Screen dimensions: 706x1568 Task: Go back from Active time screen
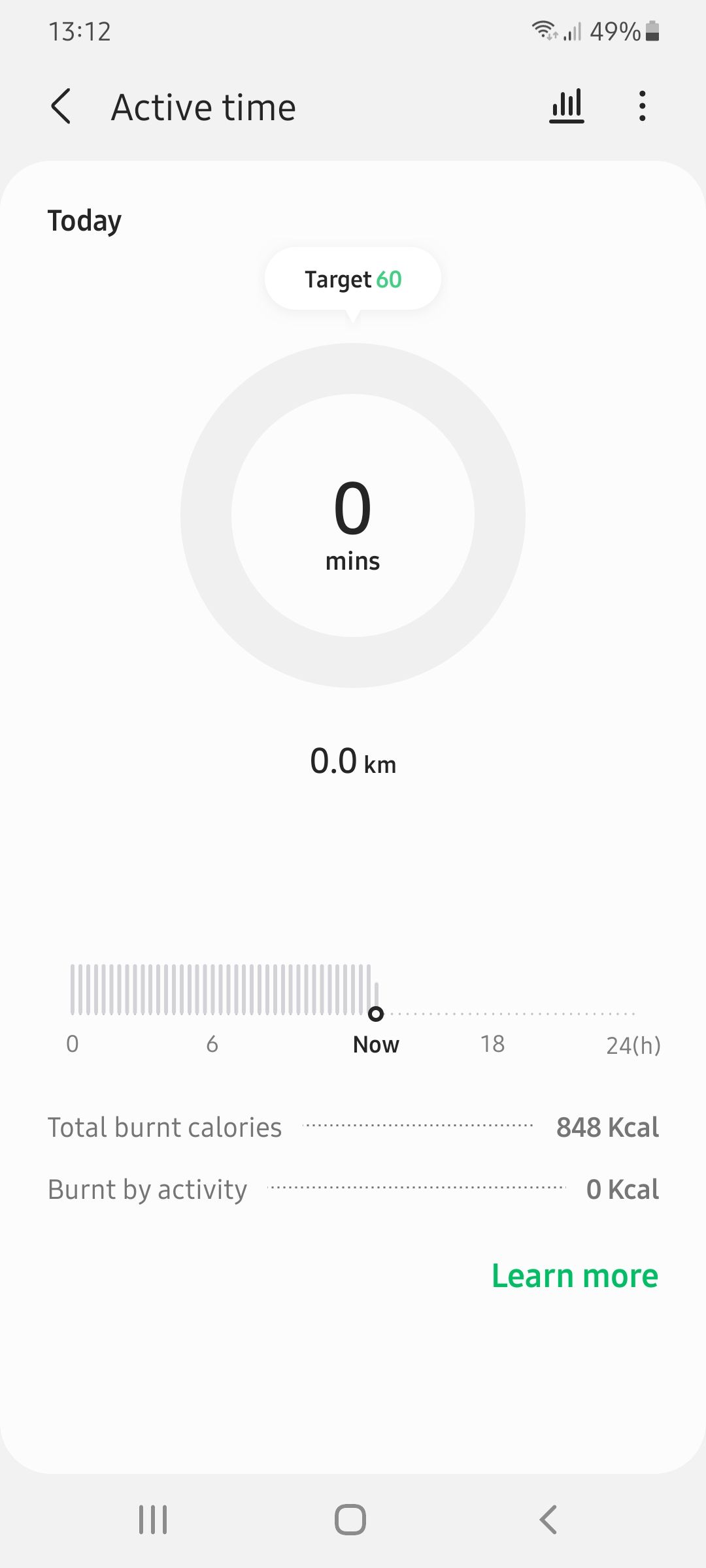[x=61, y=106]
